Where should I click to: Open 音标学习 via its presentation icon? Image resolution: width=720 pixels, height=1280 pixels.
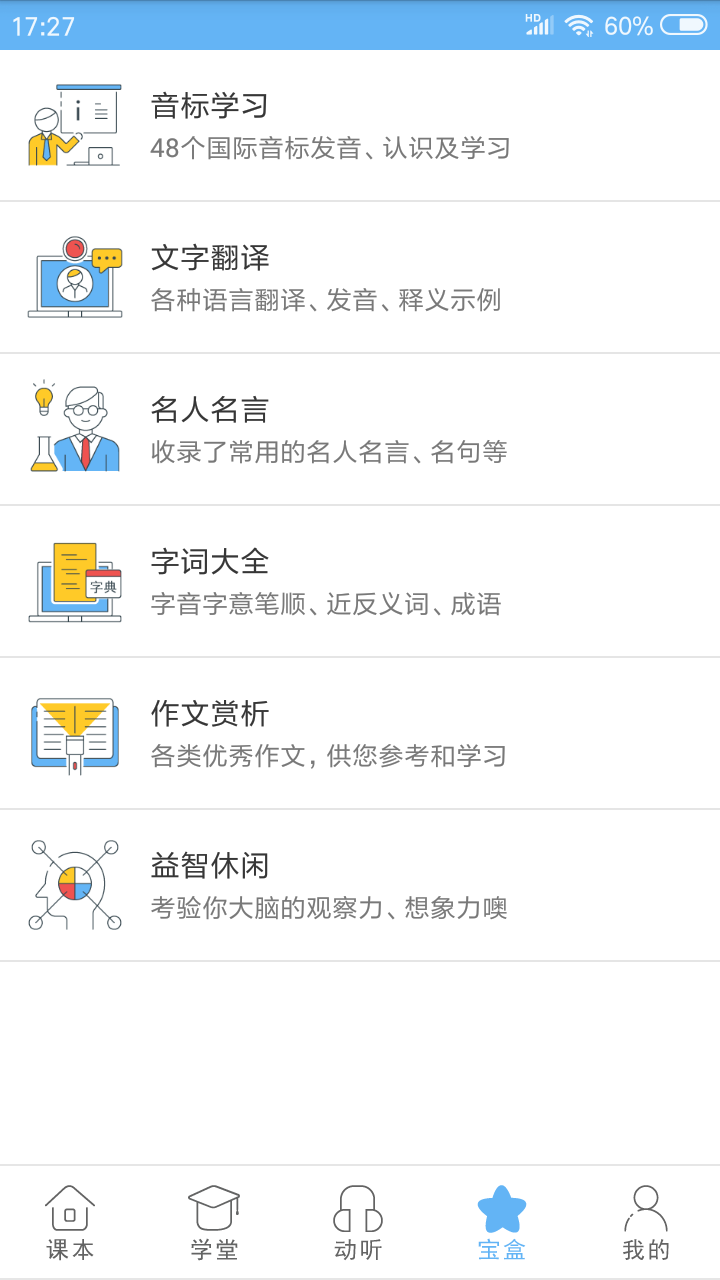(x=73, y=123)
